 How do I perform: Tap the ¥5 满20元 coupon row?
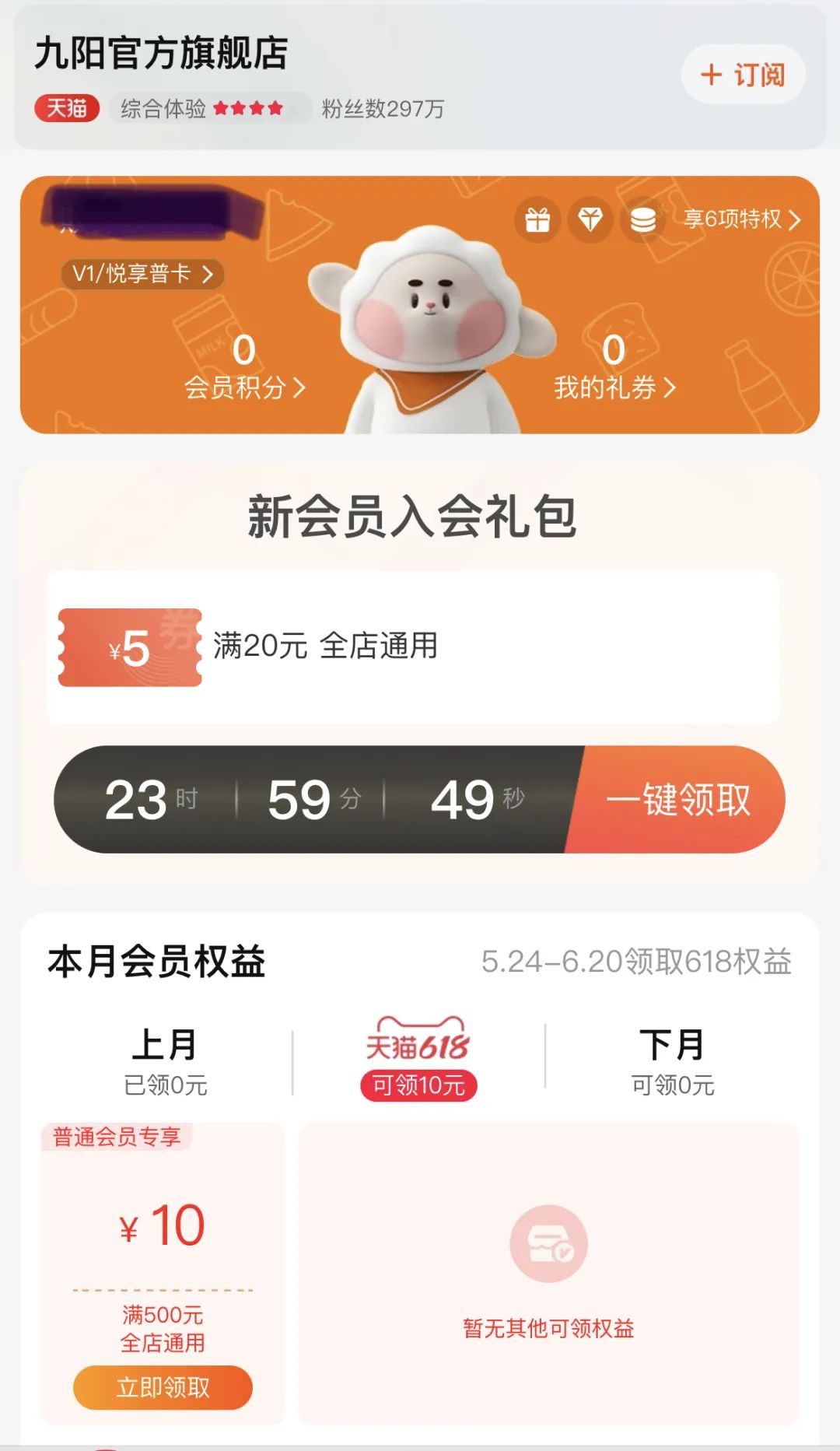pyautogui.click(x=412, y=647)
